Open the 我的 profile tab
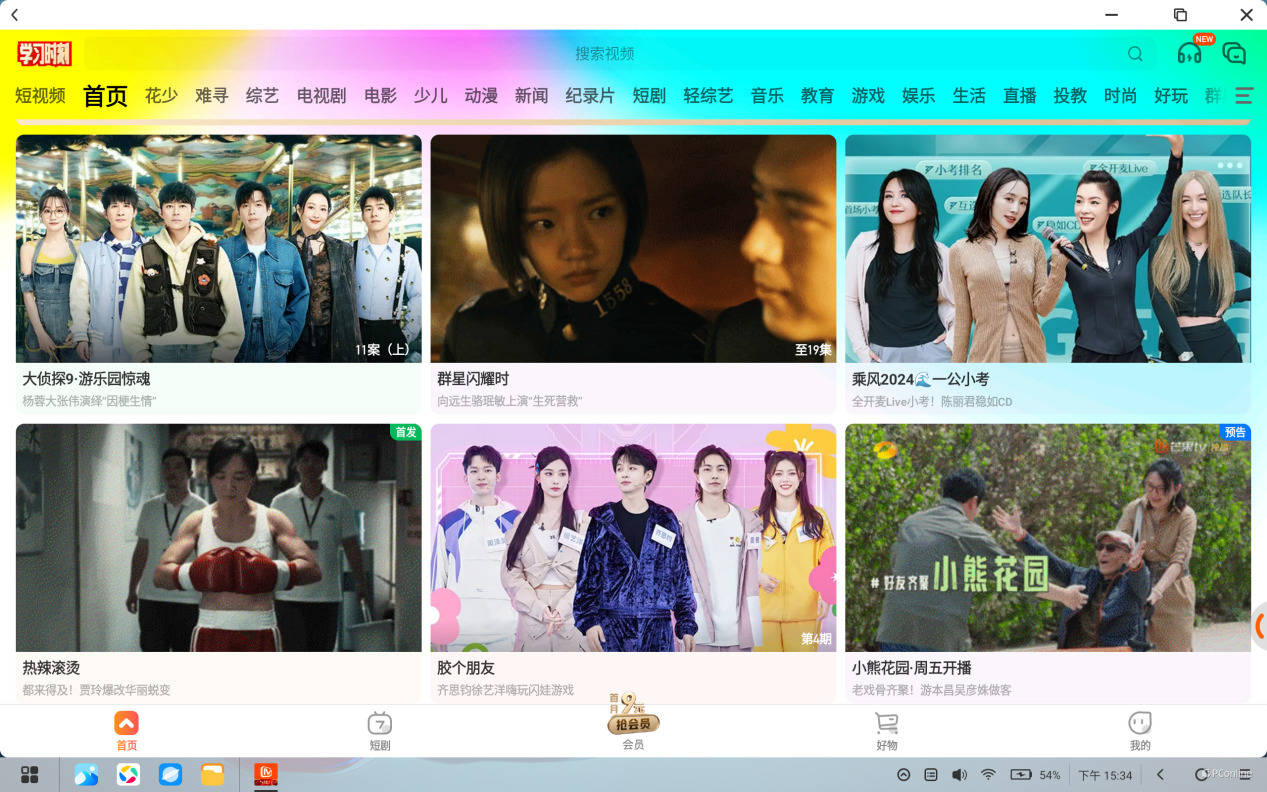1267x792 pixels. (x=1140, y=730)
